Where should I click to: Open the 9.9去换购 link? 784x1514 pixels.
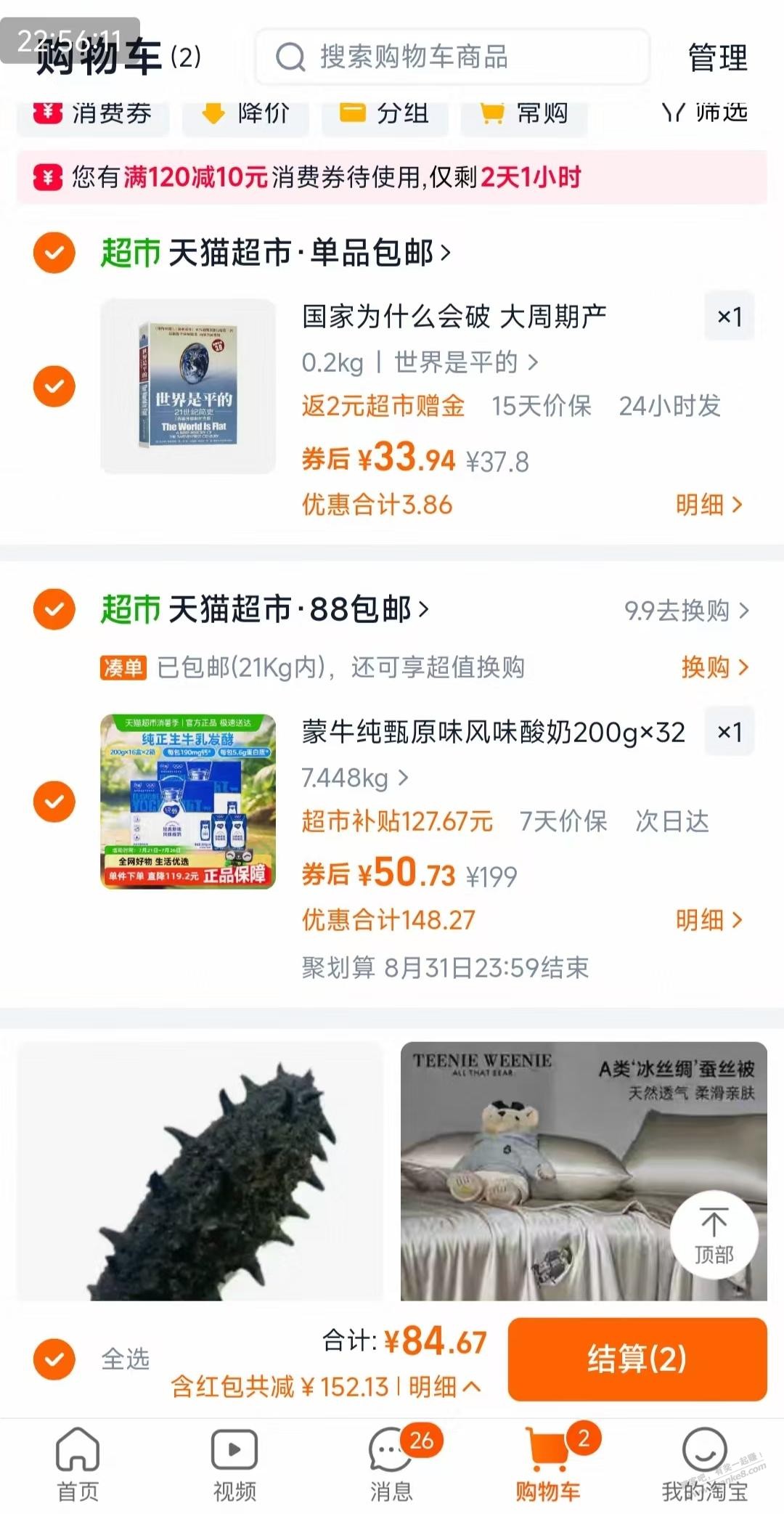686,611
